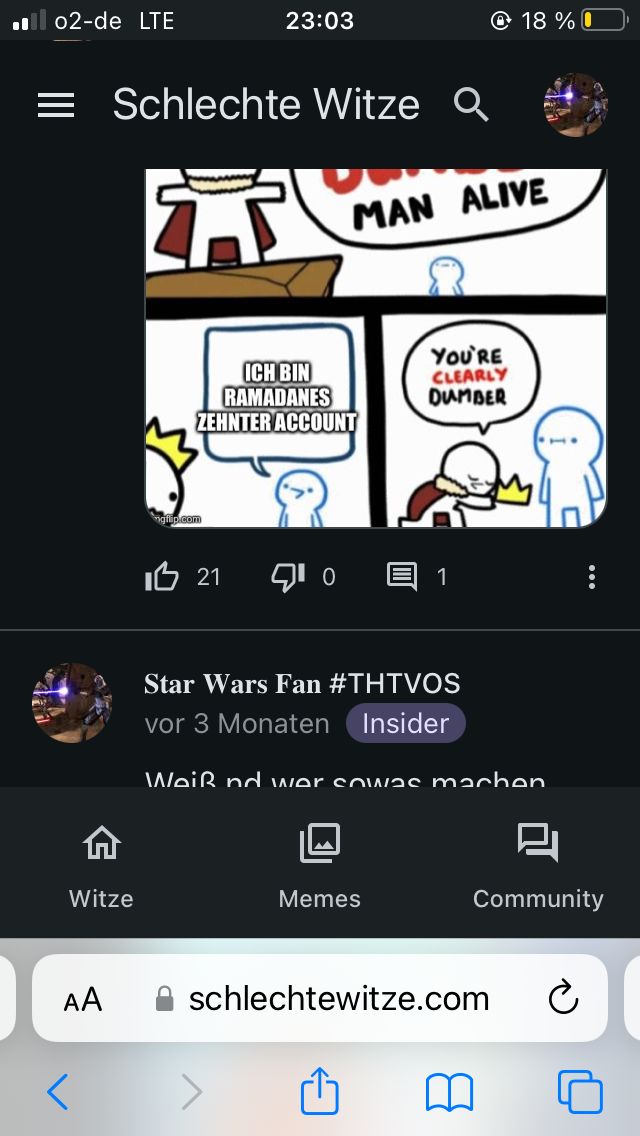
Task: Show all open Safari tabs
Action: click(x=580, y=1091)
